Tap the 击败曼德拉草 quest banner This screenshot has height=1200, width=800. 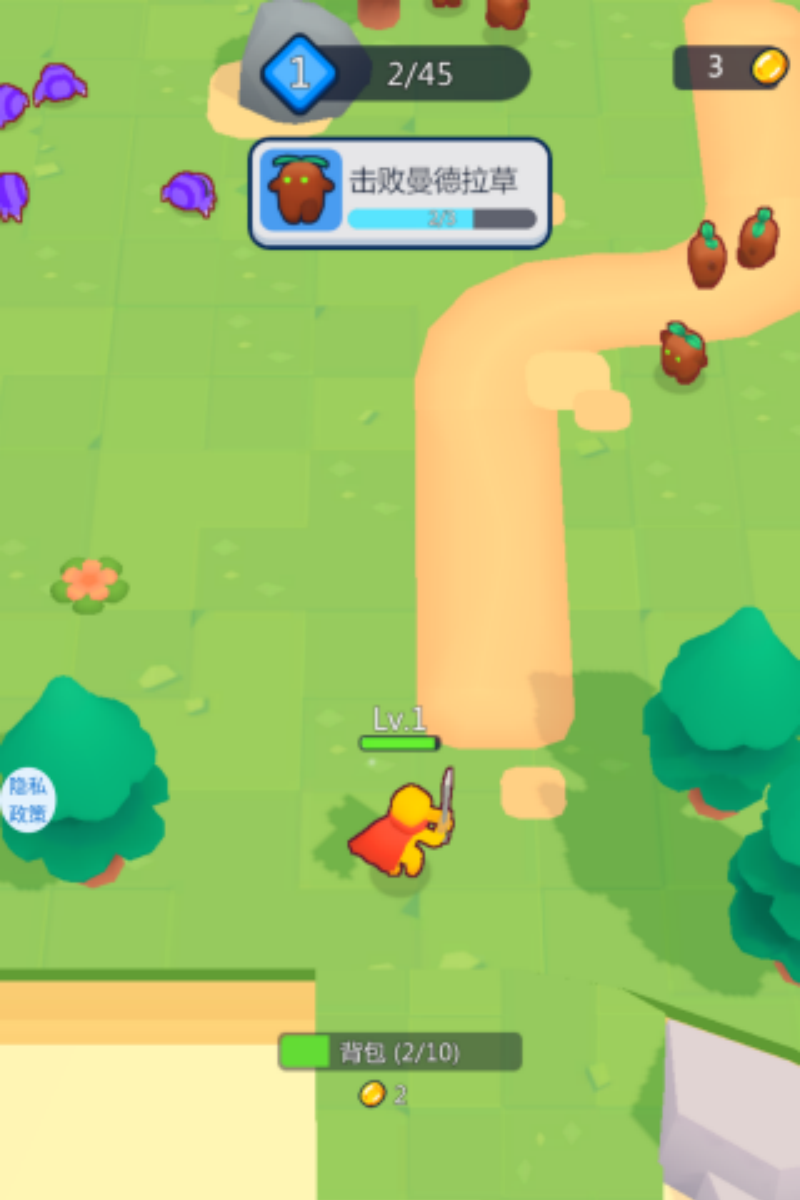pos(400,193)
